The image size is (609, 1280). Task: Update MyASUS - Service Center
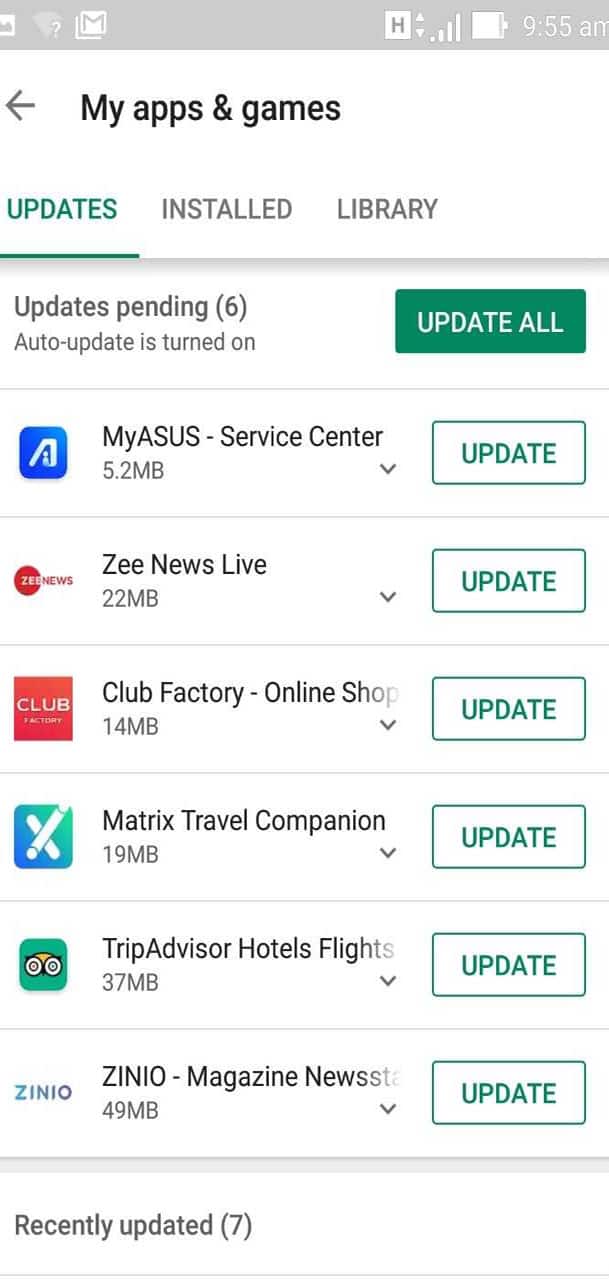[509, 453]
